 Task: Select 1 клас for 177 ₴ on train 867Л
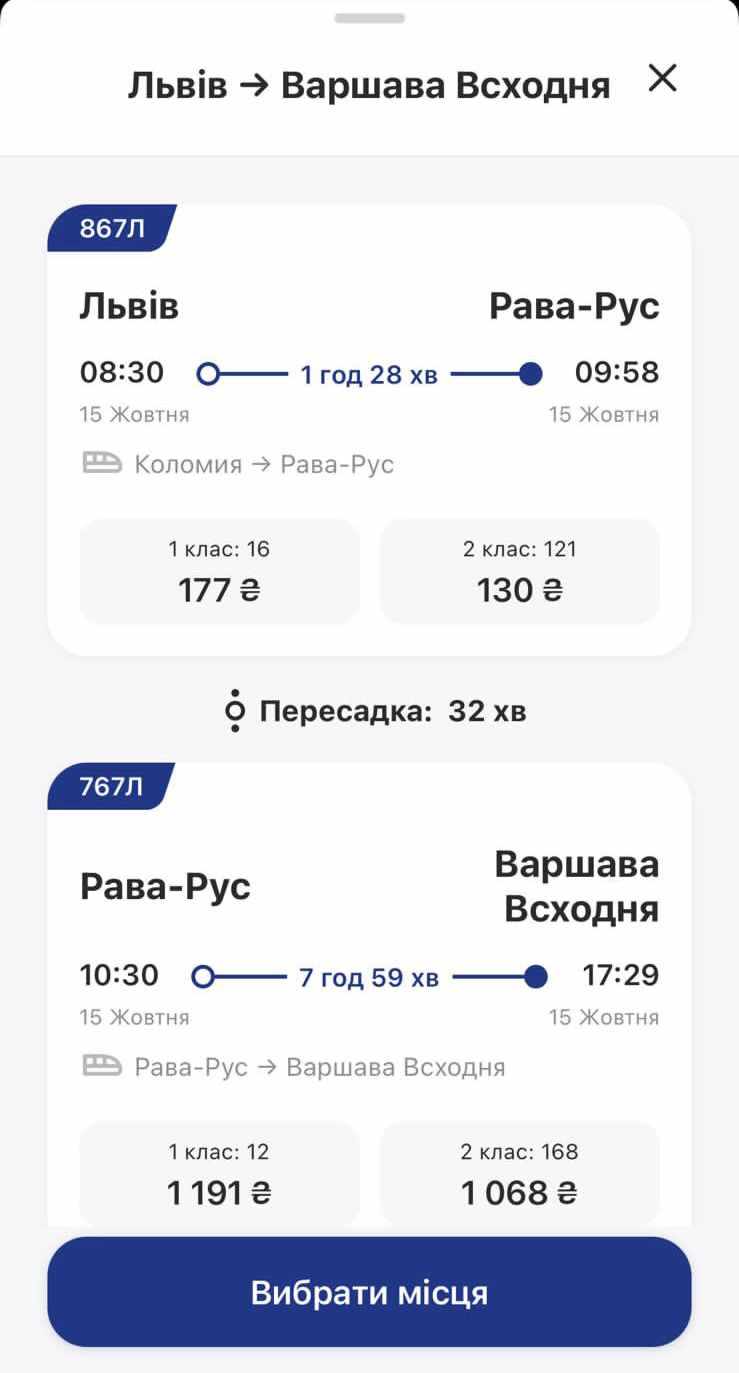219,572
